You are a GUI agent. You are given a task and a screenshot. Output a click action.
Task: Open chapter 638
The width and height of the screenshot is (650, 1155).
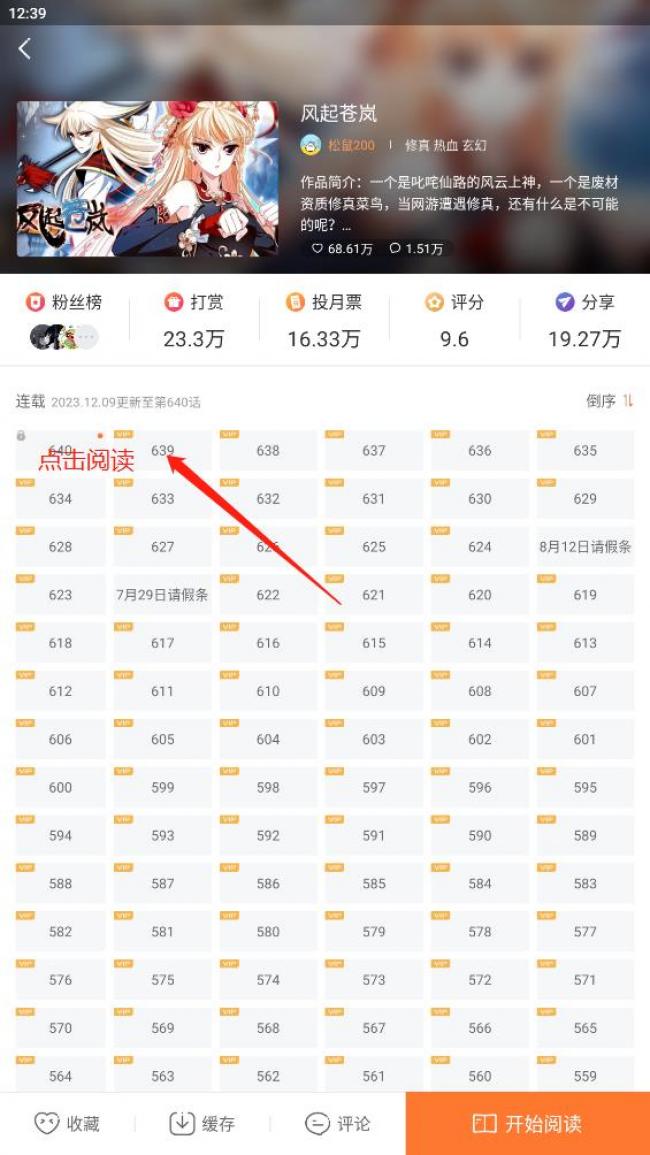pos(268,451)
